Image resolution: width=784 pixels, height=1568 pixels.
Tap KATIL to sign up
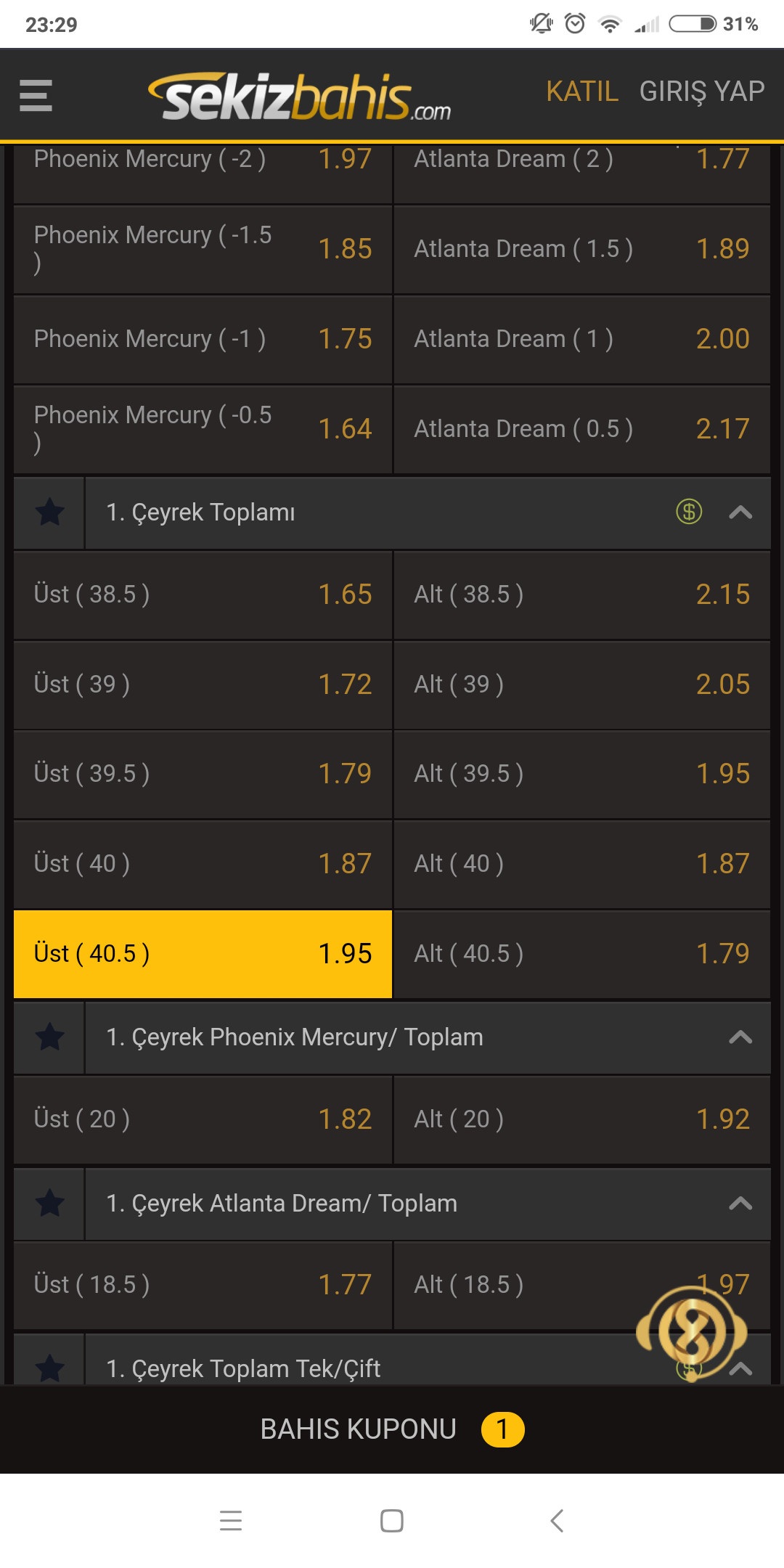[582, 91]
